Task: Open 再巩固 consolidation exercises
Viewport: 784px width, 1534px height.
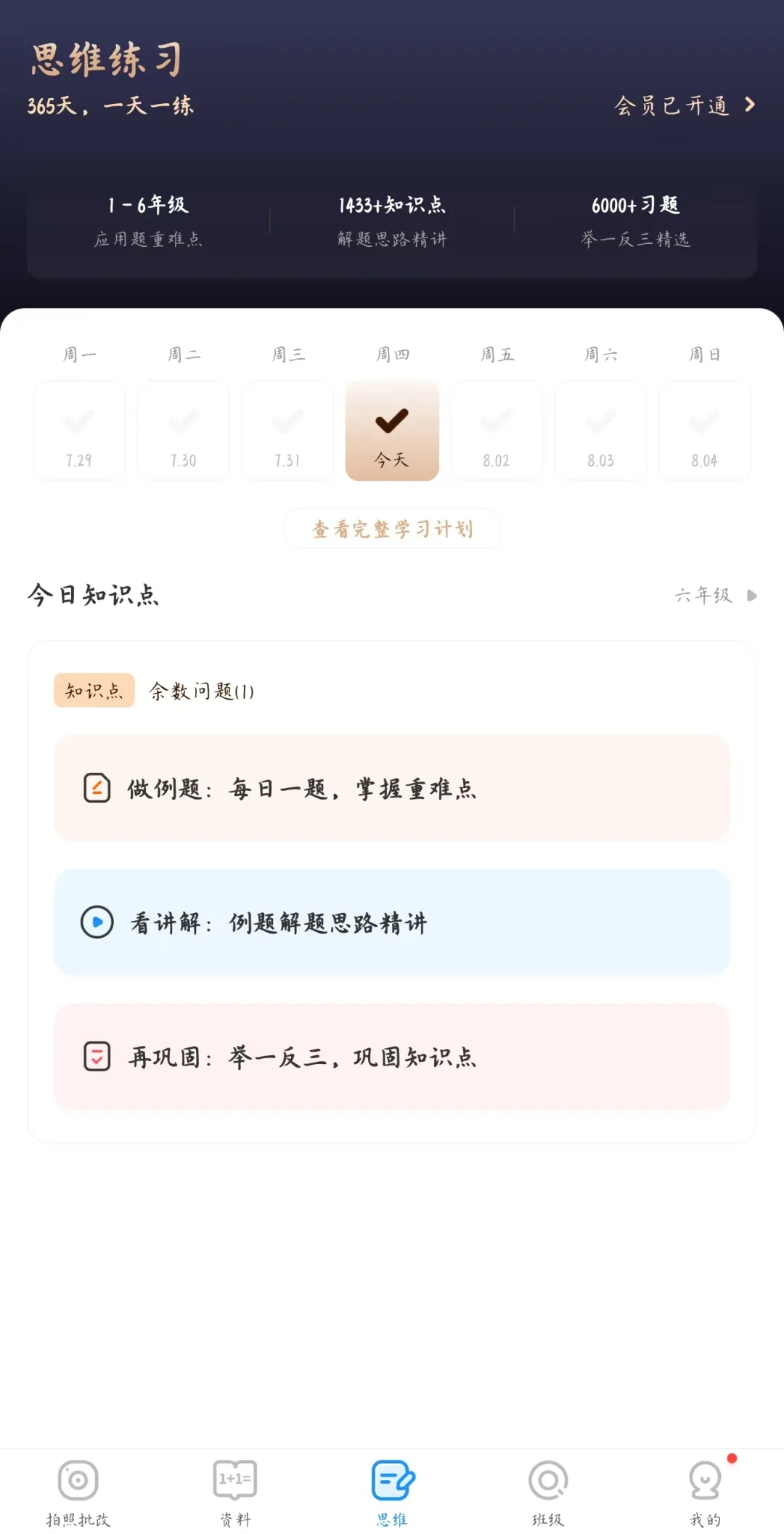Action: point(392,1057)
